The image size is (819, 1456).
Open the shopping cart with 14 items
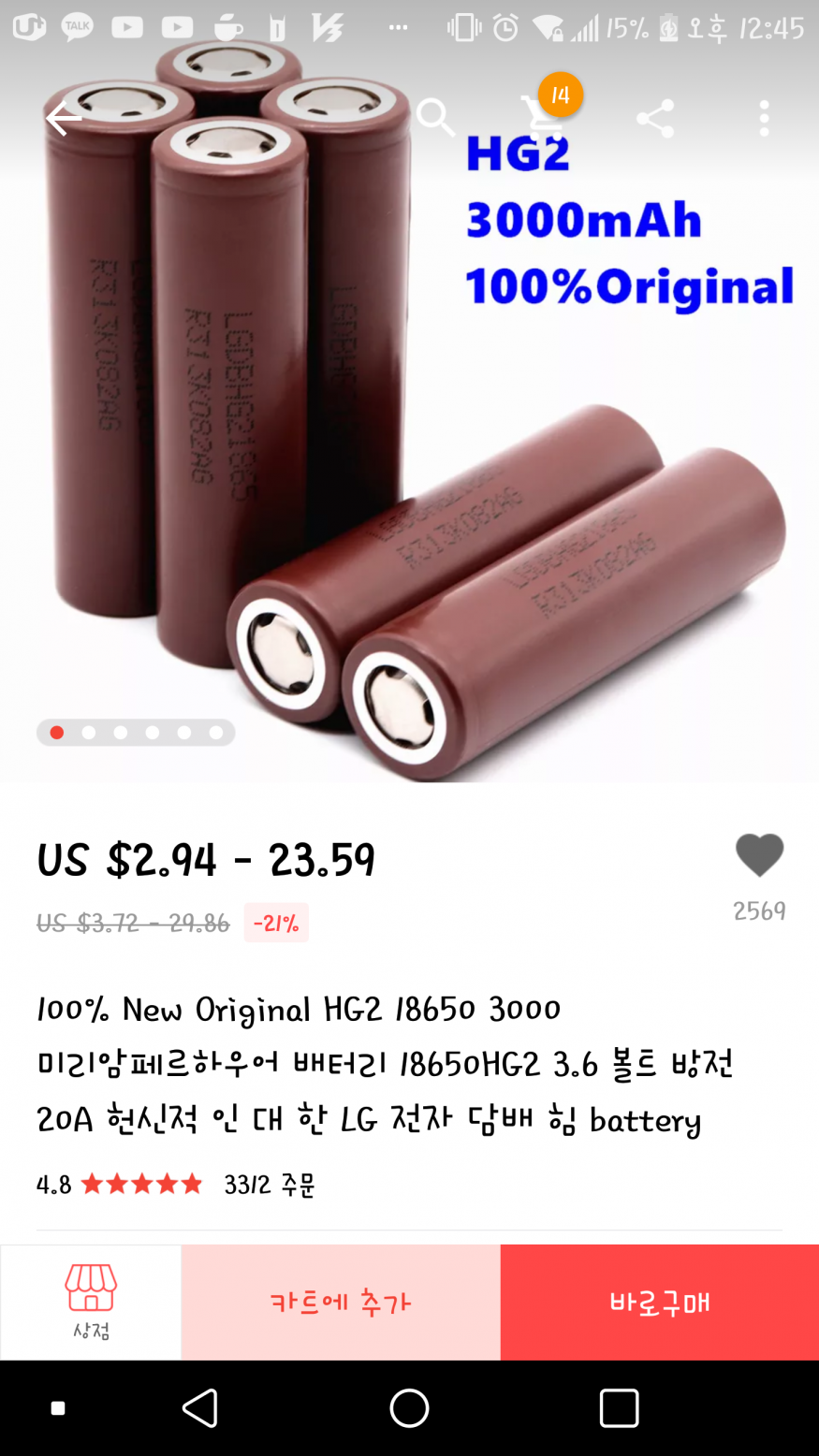[x=543, y=116]
